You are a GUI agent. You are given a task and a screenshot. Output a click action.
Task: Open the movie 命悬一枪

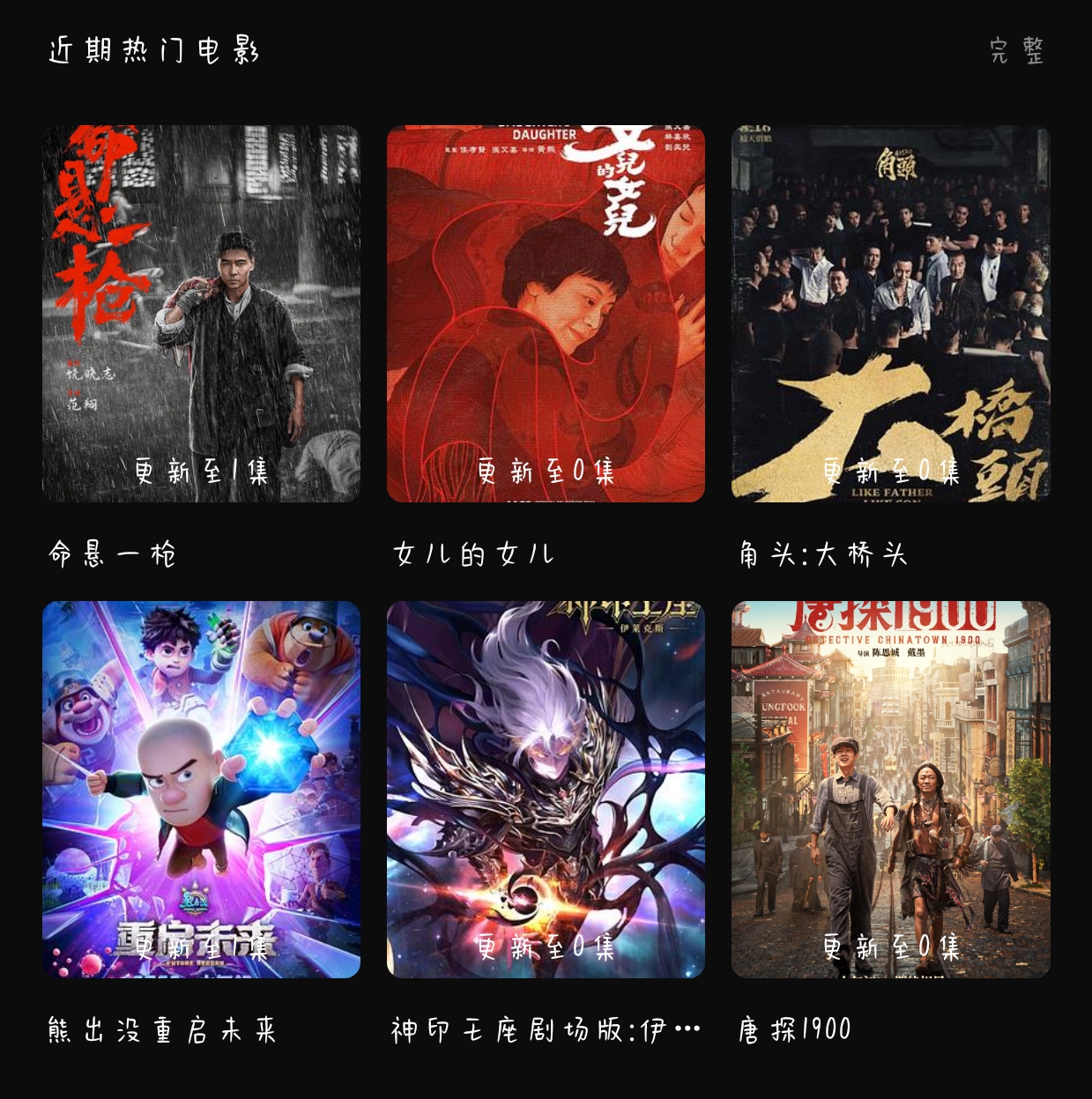tap(201, 314)
